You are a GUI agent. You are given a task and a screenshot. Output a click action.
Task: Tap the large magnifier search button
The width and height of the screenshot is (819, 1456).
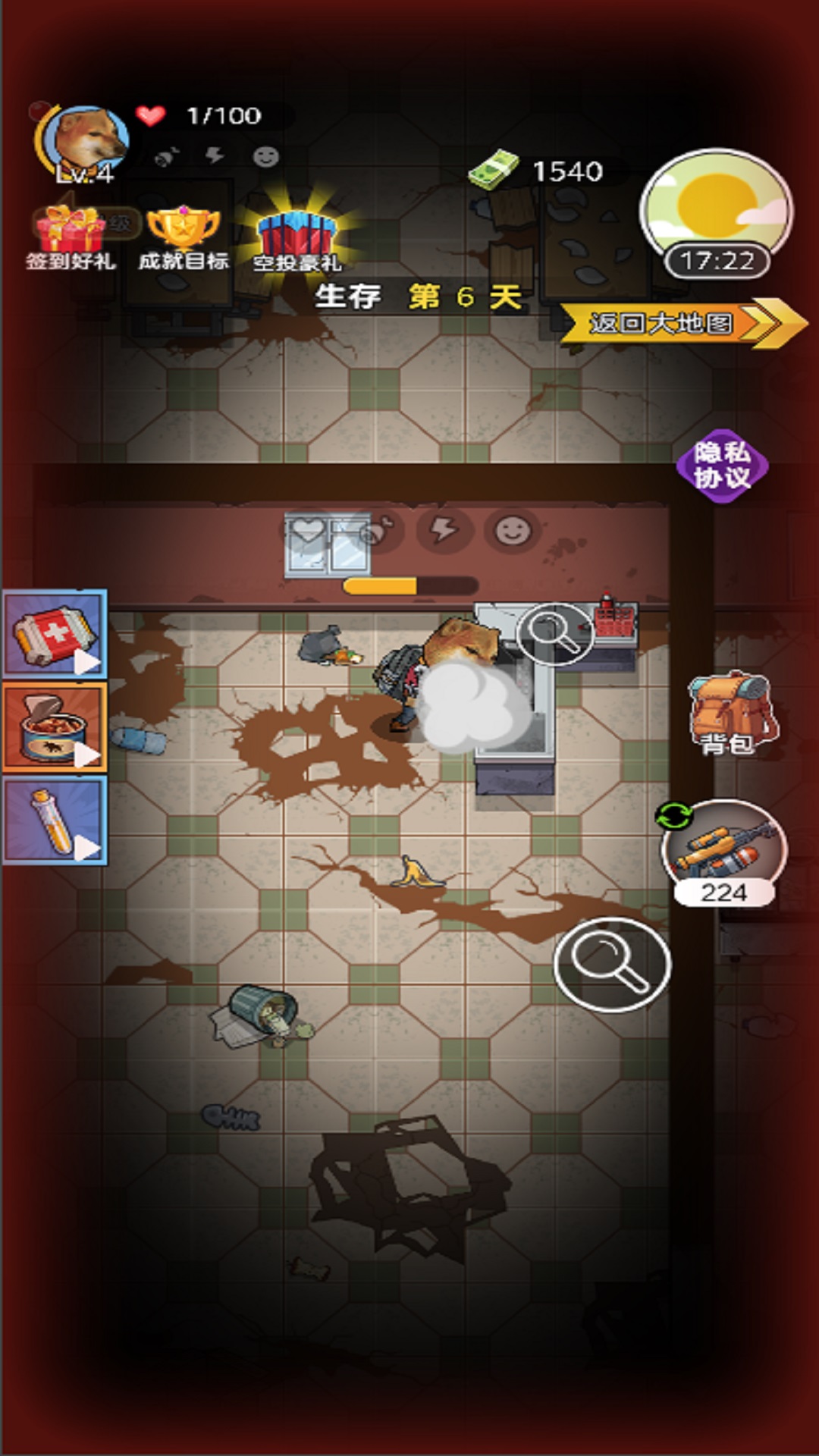[612, 964]
